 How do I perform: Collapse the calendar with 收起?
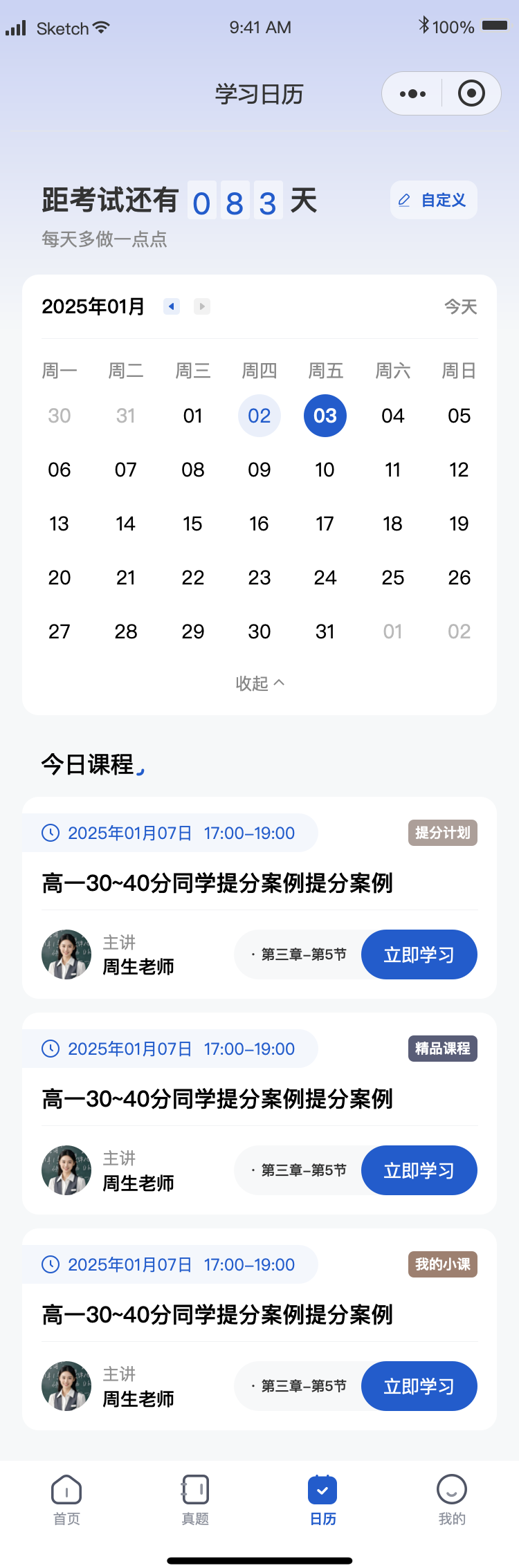pos(259,683)
